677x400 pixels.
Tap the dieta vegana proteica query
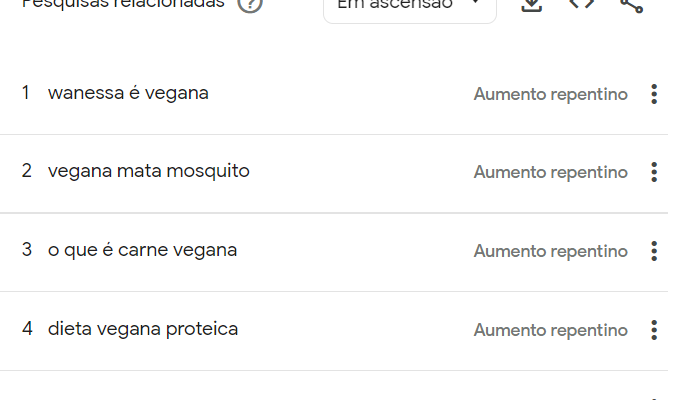pos(143,328)
